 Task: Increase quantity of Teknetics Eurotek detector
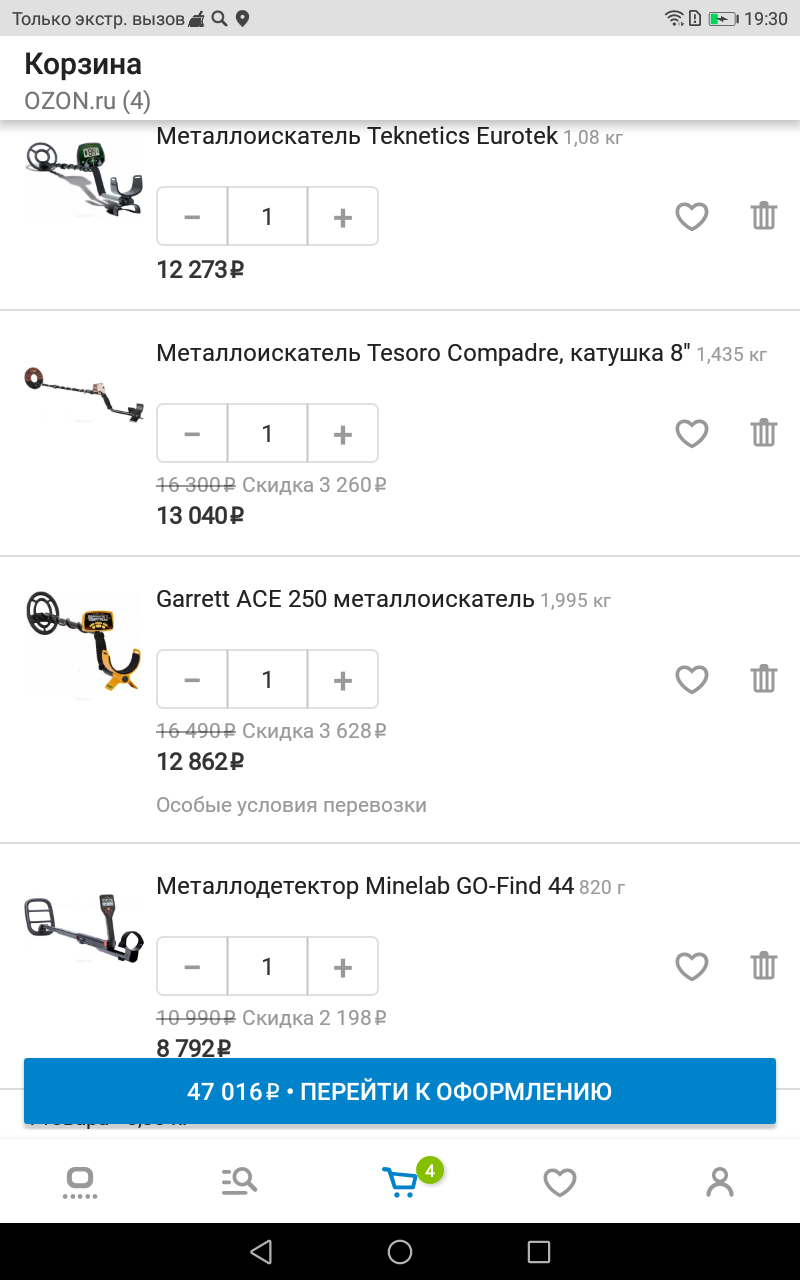tap(342, 216)
